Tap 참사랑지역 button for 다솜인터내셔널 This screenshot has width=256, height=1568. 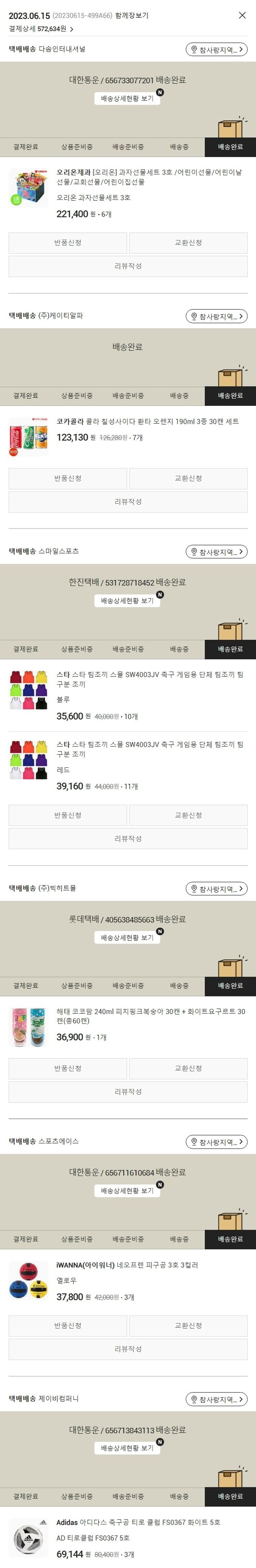216,49
